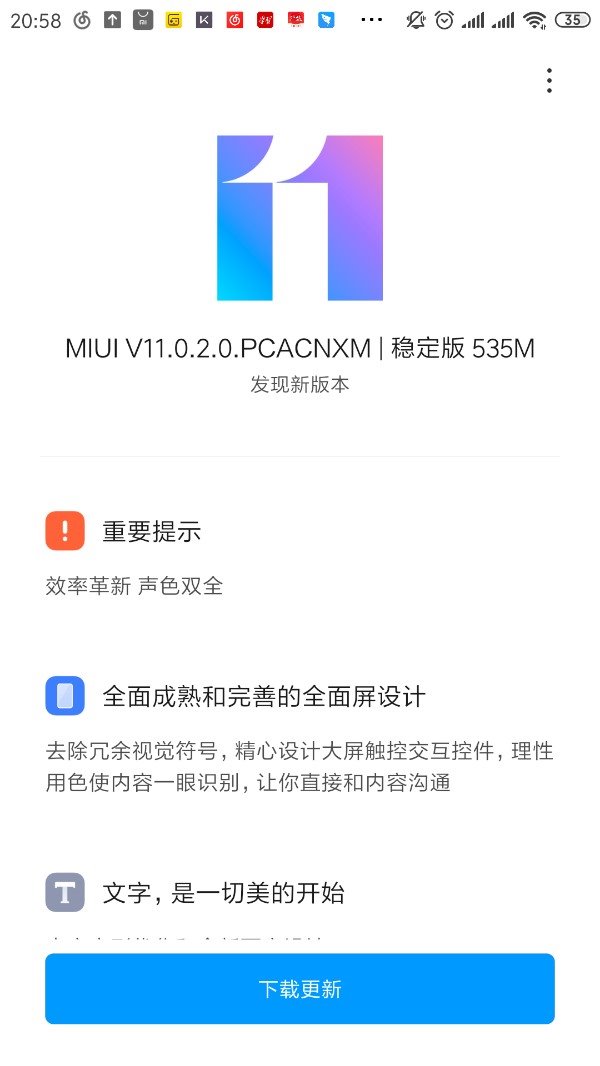Tap the 下载更新 download update button
The image size is (600, 1066).
pyautogui.click(x=300, y=989)
